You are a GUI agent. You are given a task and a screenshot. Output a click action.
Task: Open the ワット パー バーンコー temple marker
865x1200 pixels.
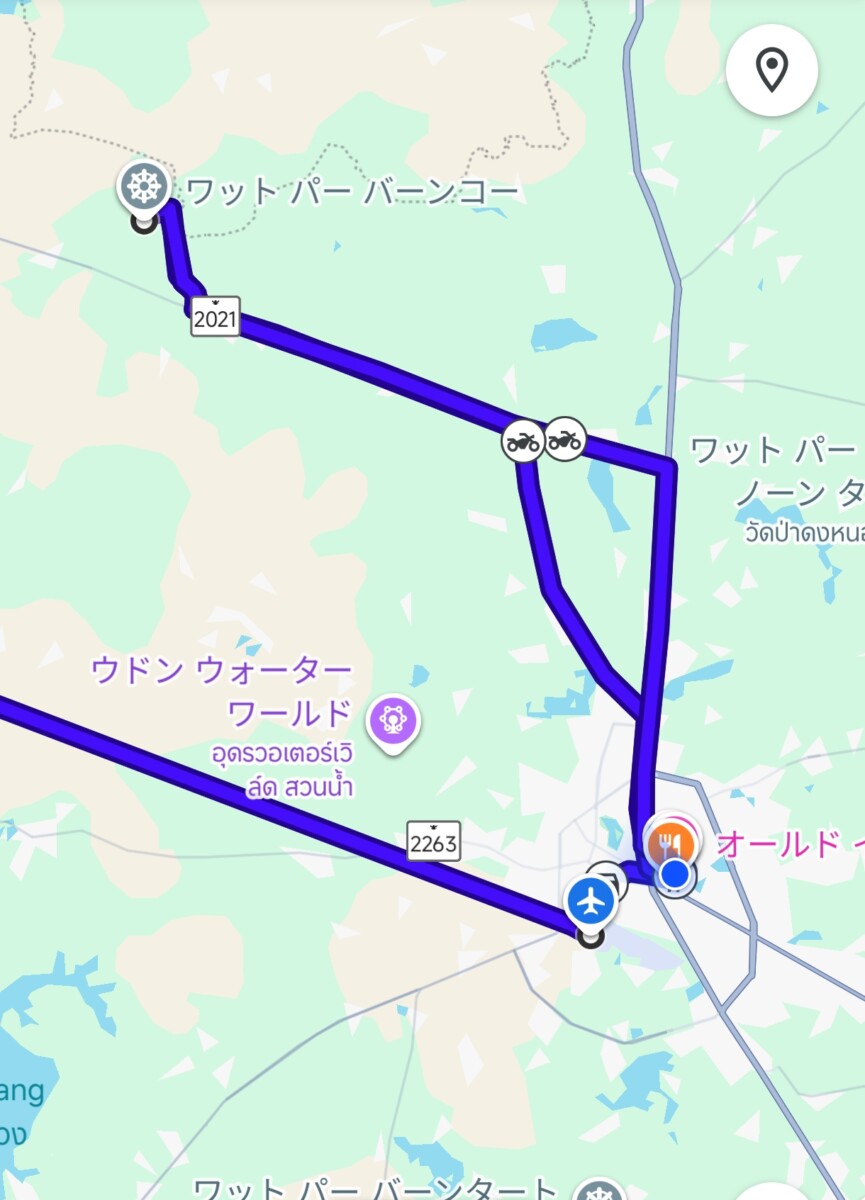click(144, 187)
